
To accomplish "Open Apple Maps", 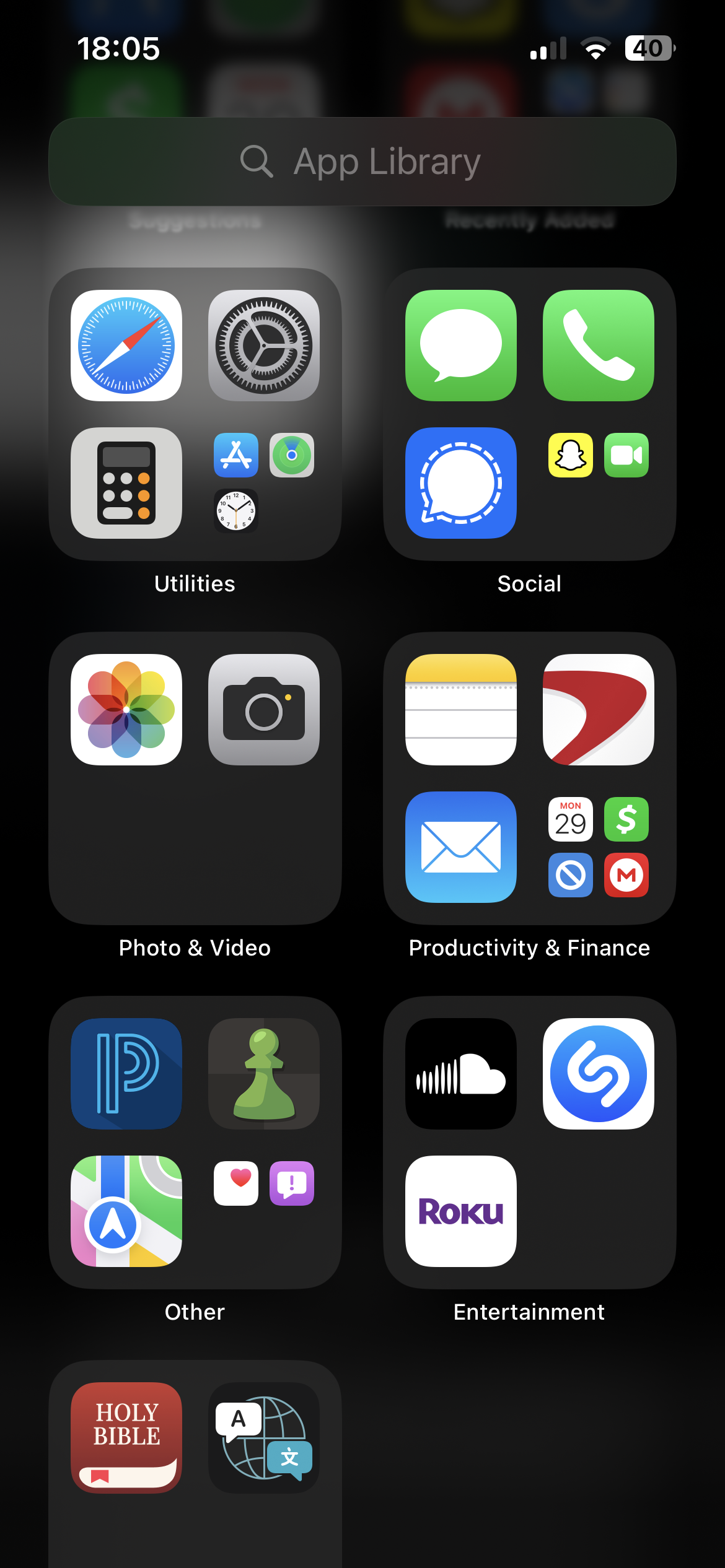I will tap(126, 1211).
